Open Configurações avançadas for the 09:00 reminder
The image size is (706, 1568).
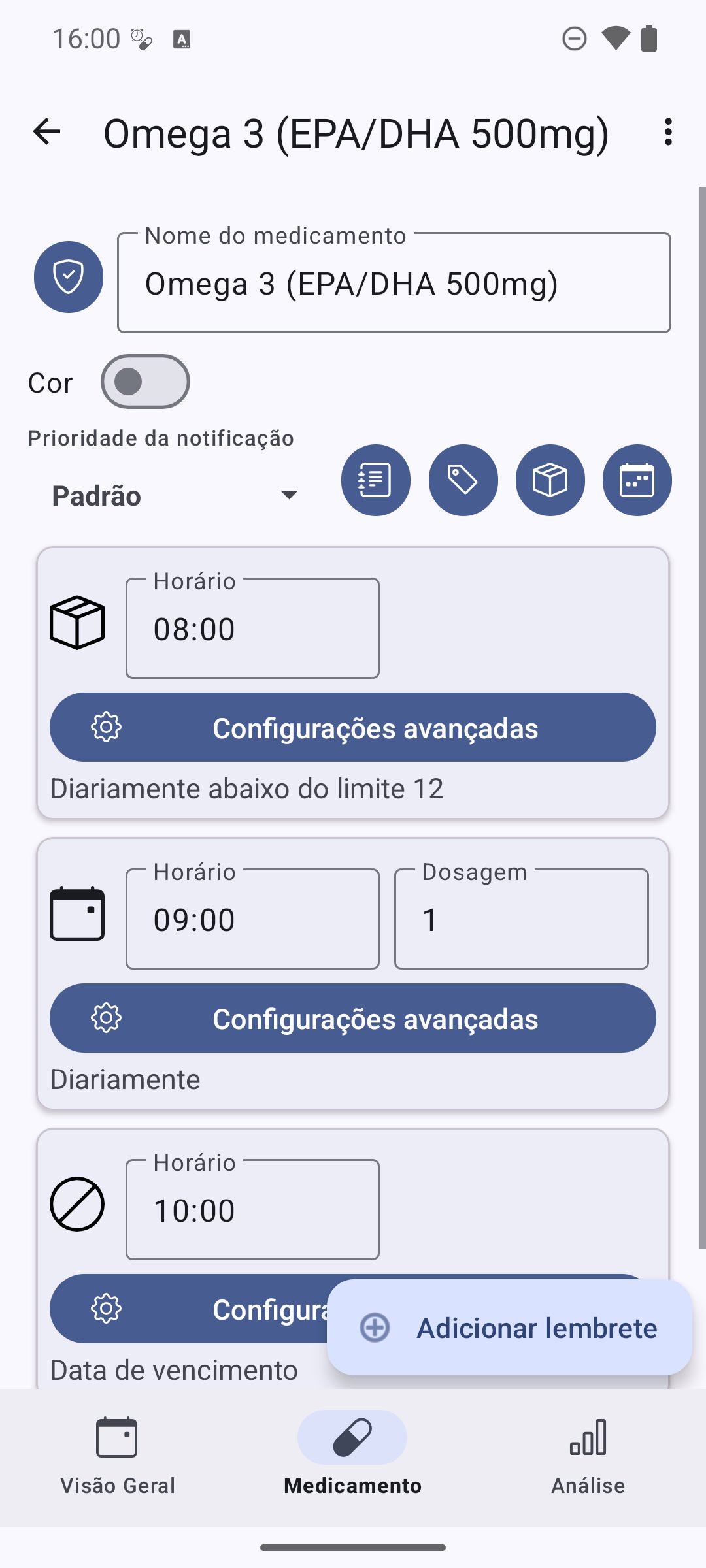(353, 1018)
